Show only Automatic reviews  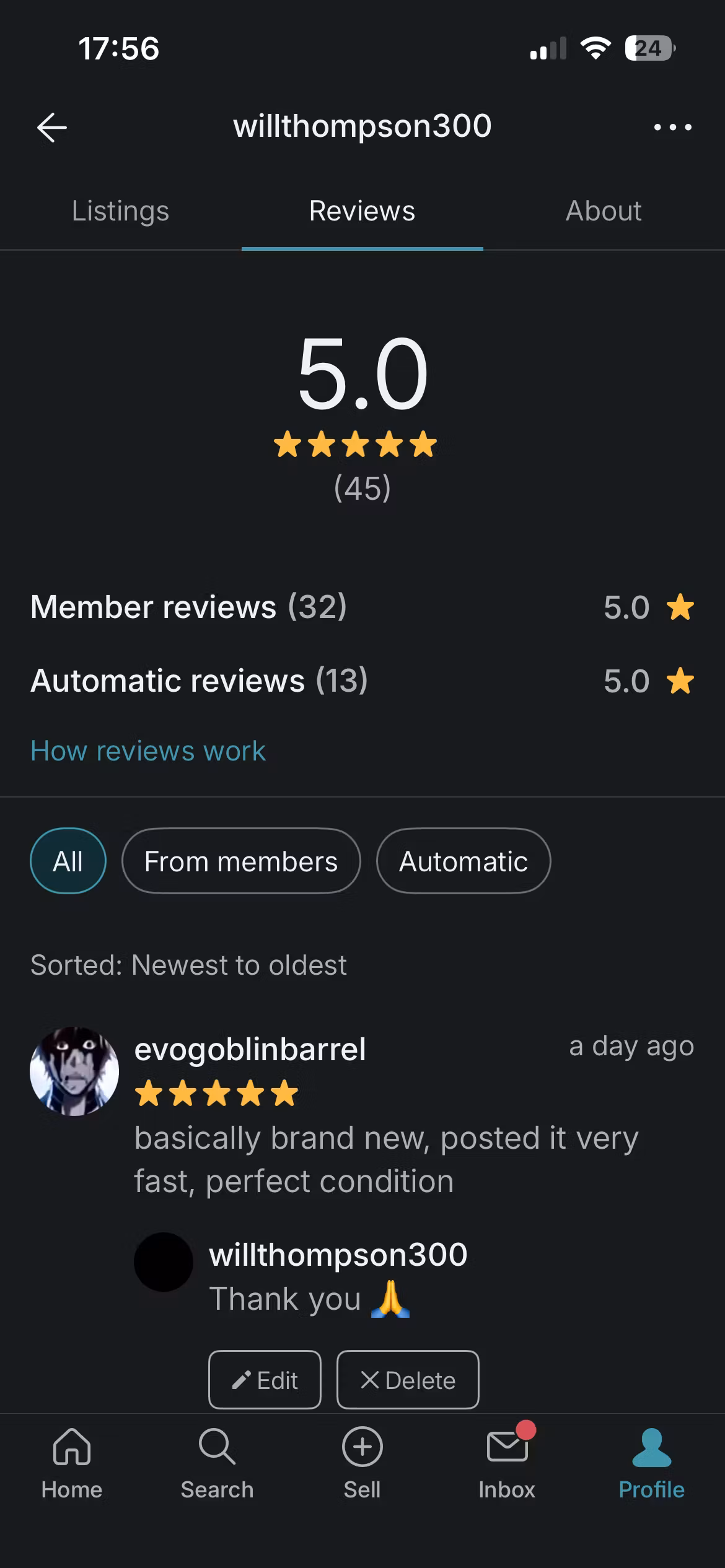(463, 861)
